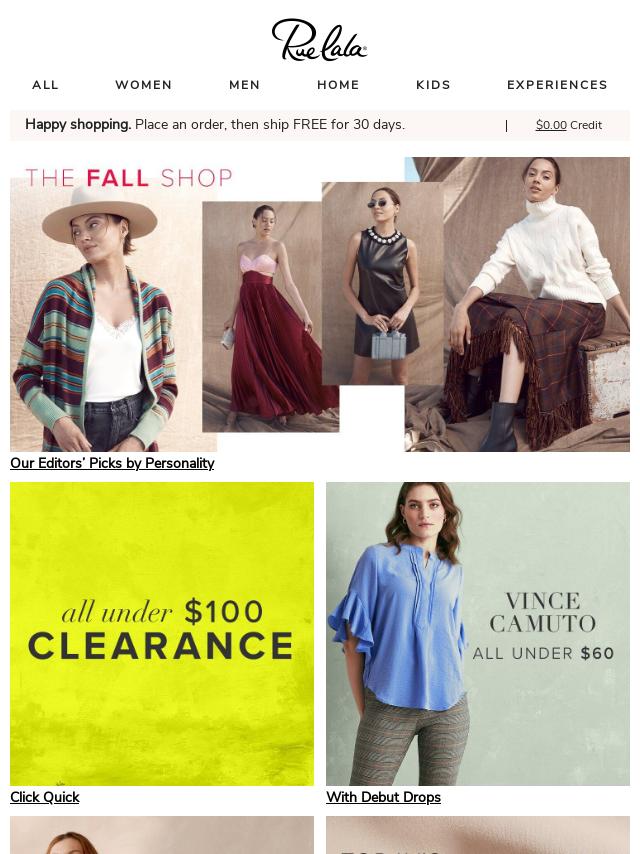Image resolution: width=640 pixels, height=854 pixels.
Task: View the $0.00 Credit balance link
Action: coord(568,125)
